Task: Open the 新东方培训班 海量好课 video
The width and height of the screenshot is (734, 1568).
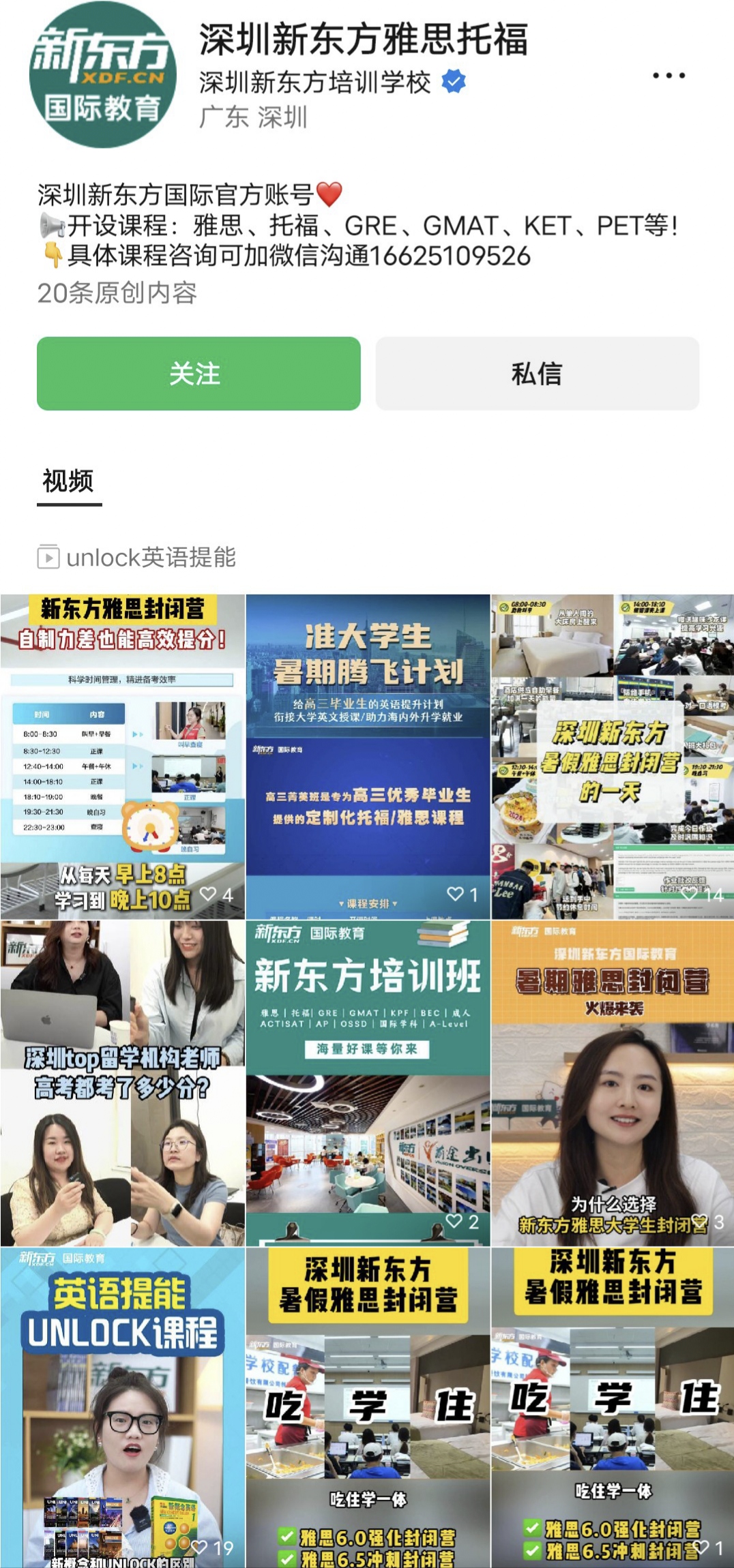Action: tap(368, 1083)
